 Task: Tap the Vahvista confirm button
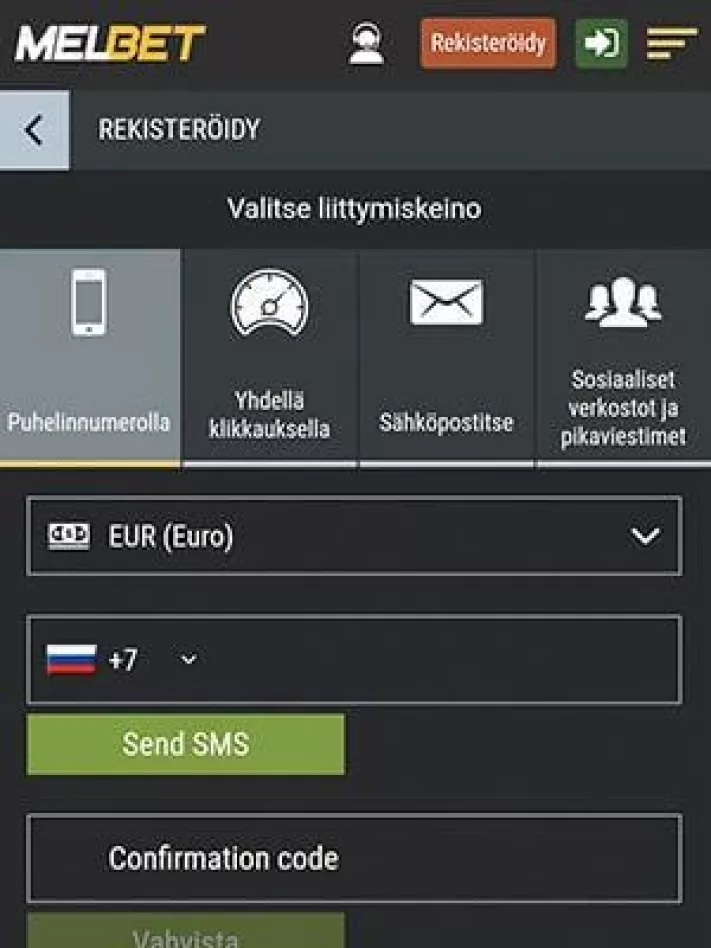[186, 936]
